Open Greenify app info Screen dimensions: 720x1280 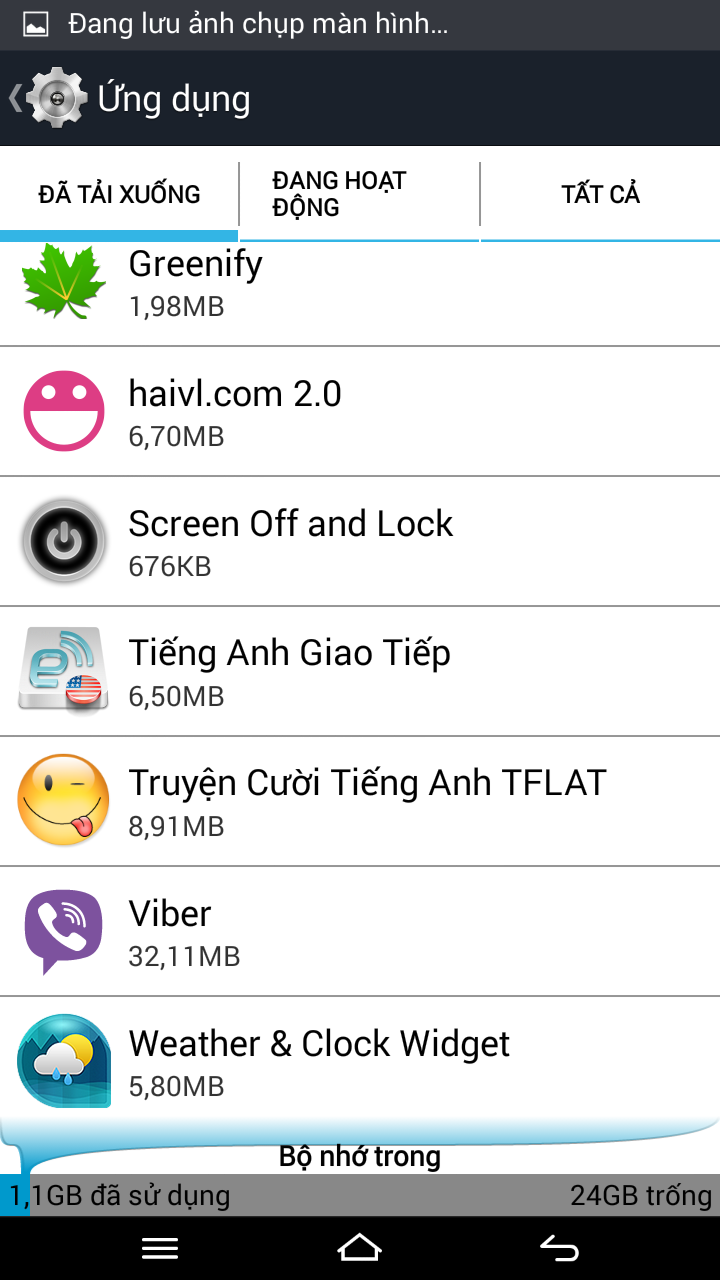(x=360, y=294)
